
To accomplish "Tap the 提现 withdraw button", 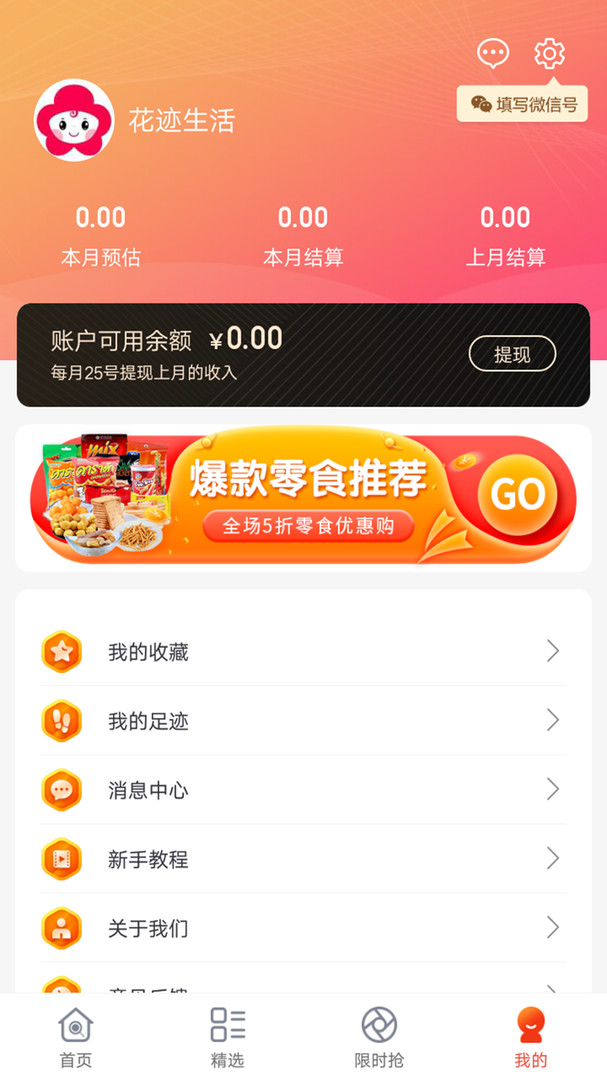I will click(x=512, y=354).
